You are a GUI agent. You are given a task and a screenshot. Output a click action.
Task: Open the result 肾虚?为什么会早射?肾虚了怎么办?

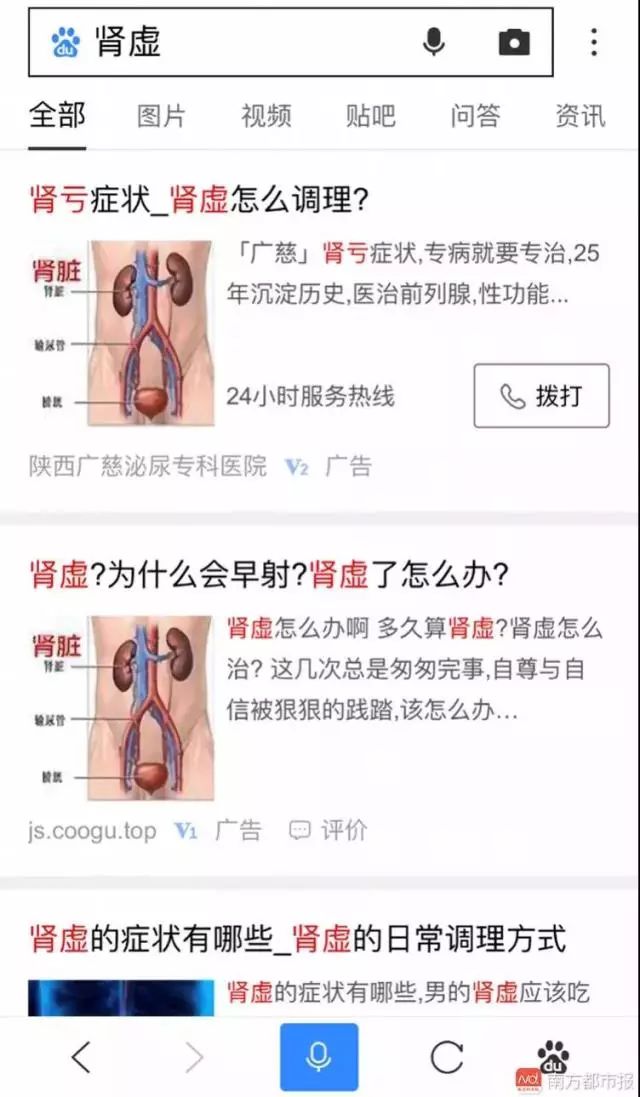270,574
